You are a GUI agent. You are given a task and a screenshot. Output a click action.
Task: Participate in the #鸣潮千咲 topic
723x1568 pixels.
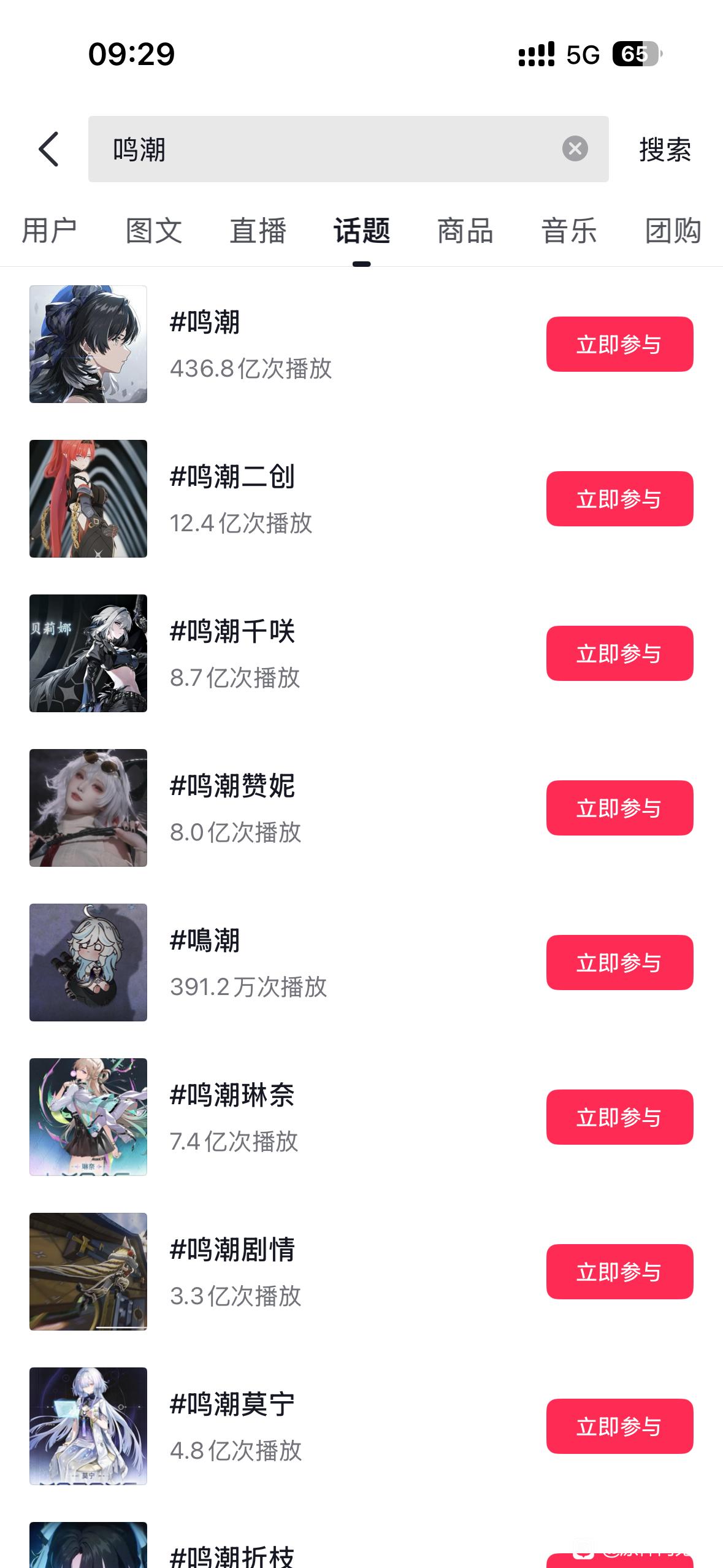[619, 653]
